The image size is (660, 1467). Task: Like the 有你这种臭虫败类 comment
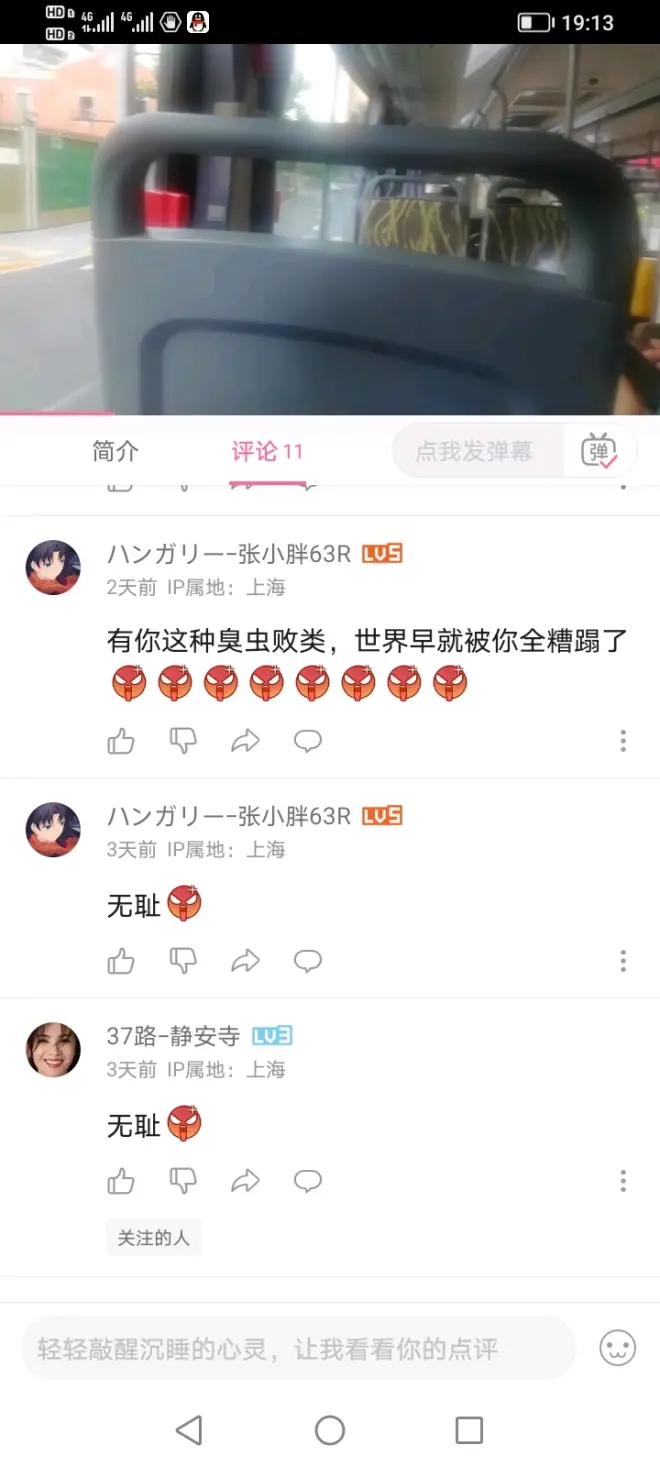(x=121, y=741)
